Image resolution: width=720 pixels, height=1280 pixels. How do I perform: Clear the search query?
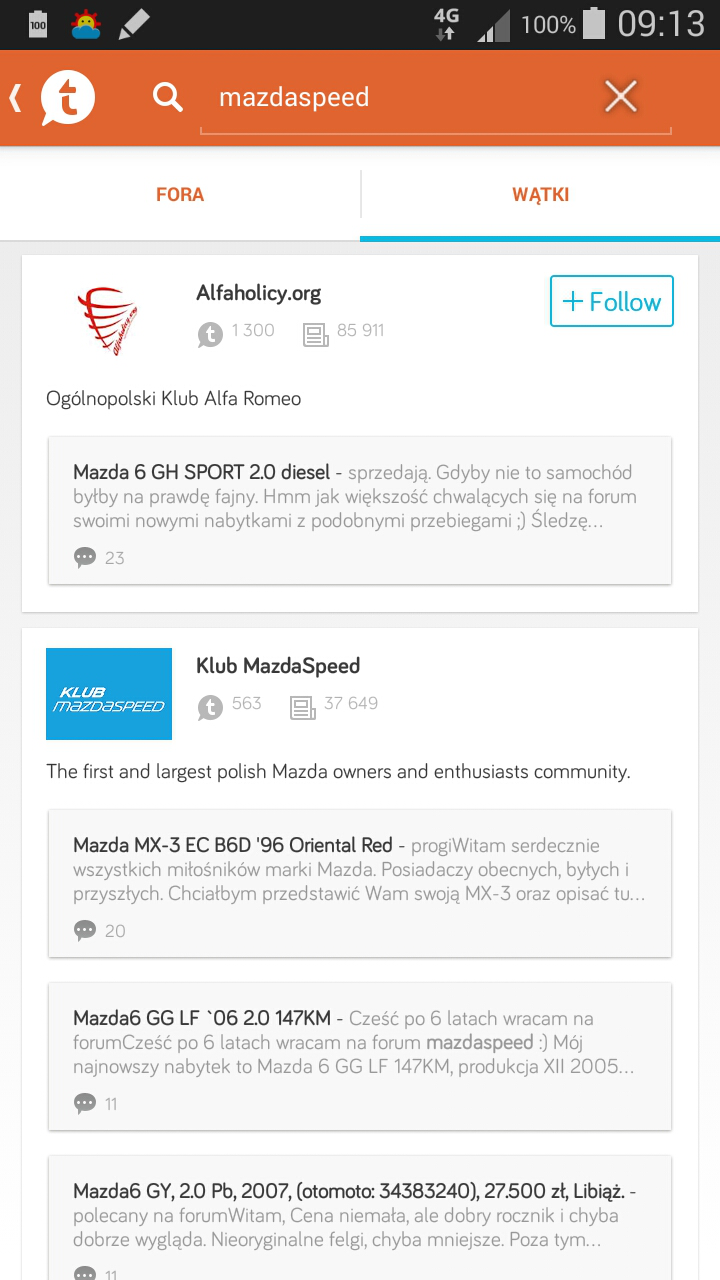(621, 97)
